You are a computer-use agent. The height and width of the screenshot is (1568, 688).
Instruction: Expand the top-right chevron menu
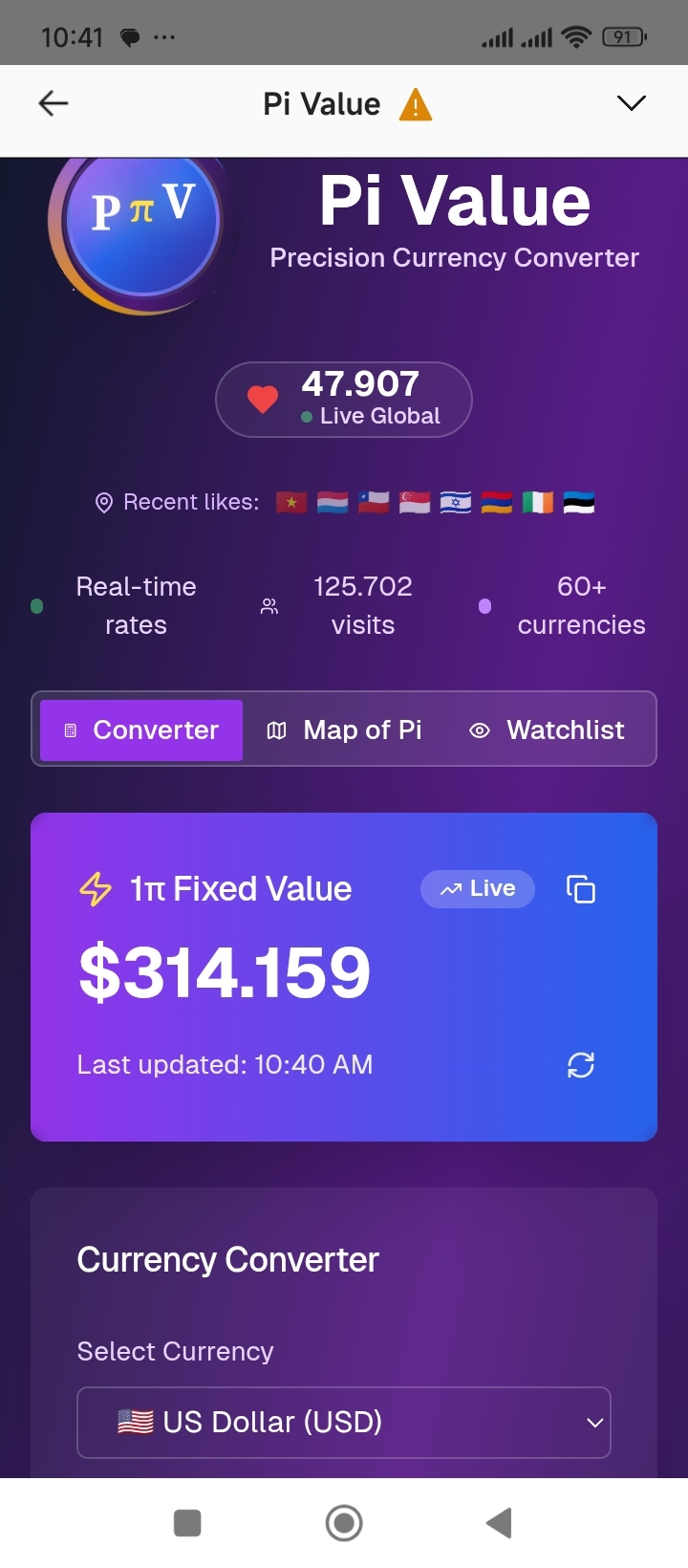click(631, 103)
